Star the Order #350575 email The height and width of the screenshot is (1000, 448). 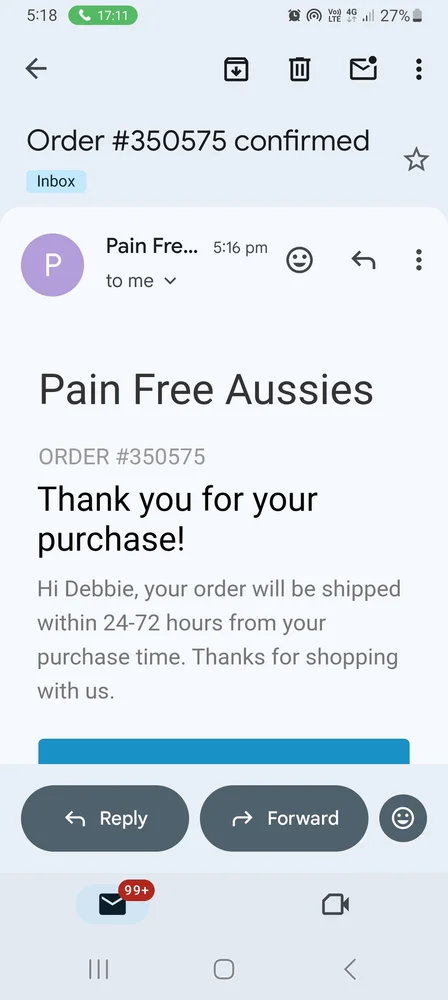pos(416,159)
